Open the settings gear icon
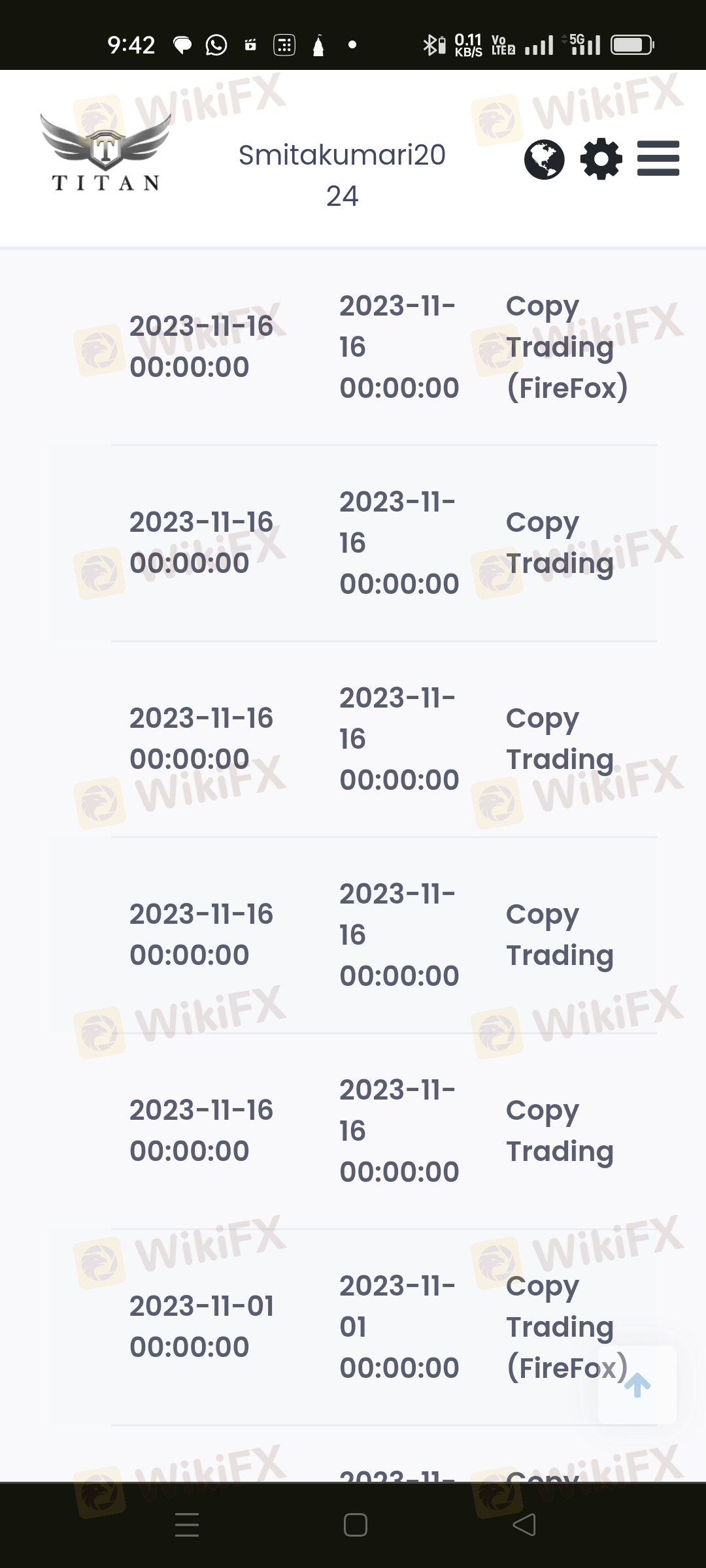Screen dimensions: 706x1568 click(601, 159)
